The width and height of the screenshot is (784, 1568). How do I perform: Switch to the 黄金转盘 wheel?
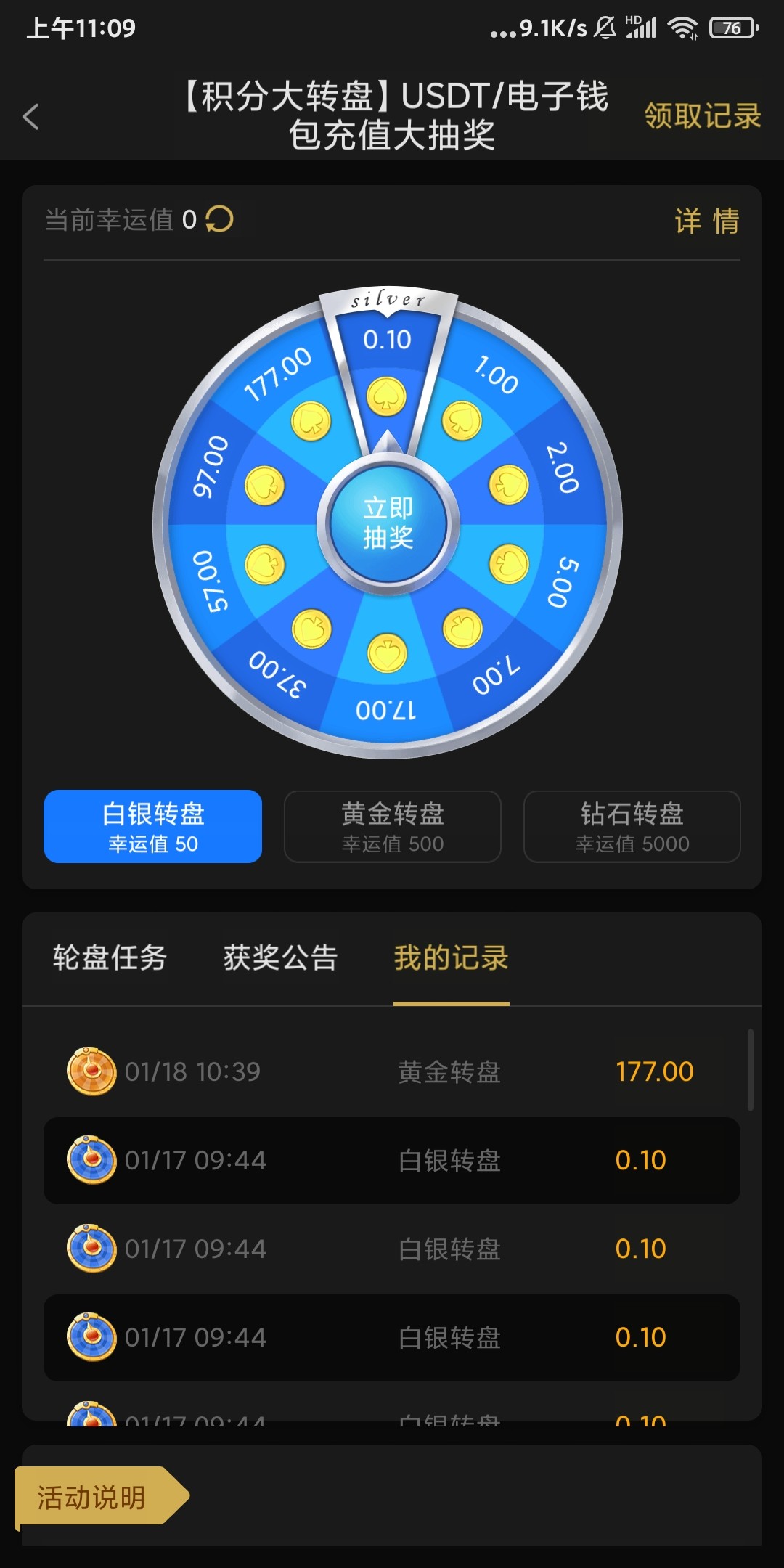392,826
